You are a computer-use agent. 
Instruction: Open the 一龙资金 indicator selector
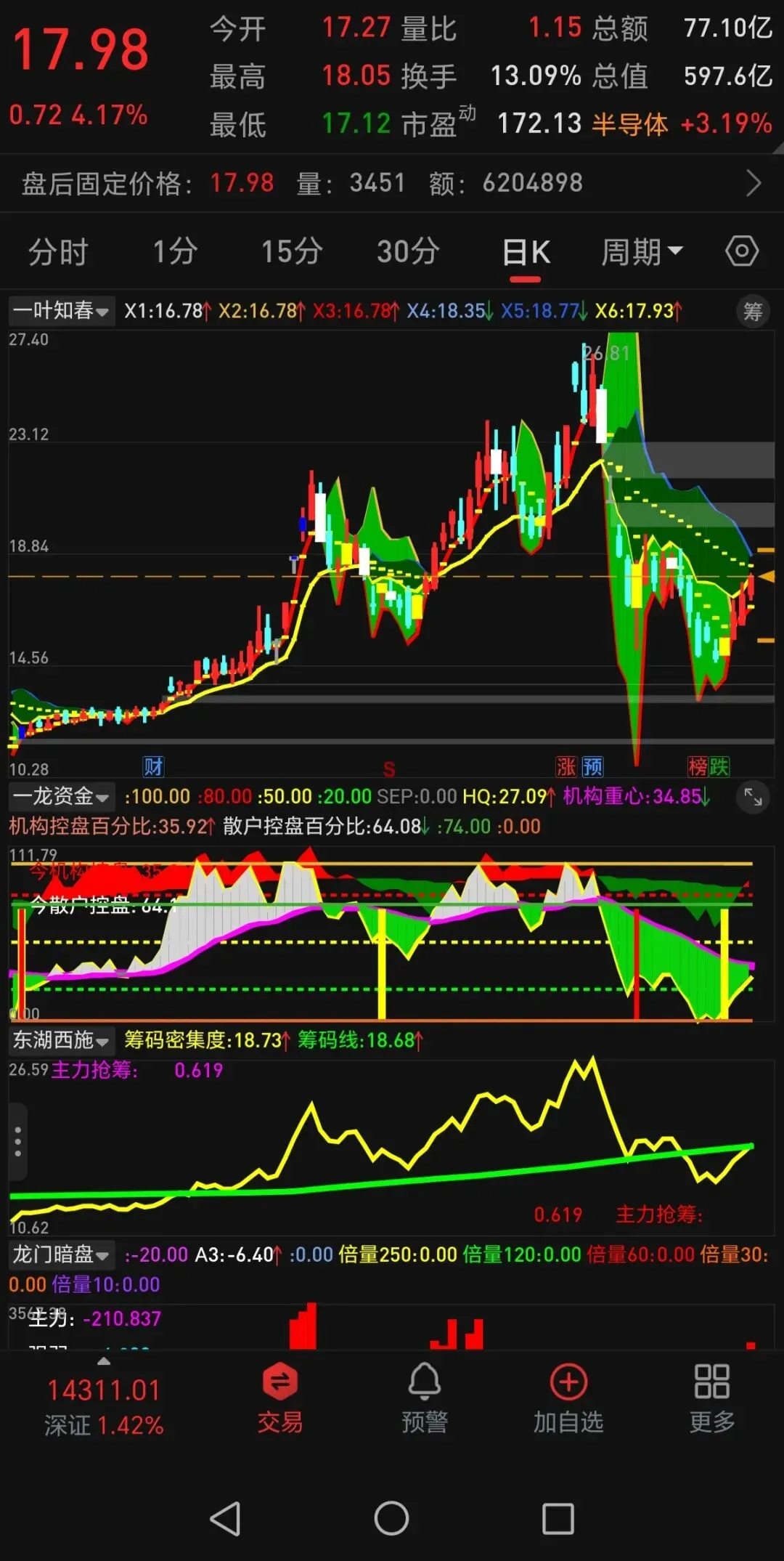point(61,796)
